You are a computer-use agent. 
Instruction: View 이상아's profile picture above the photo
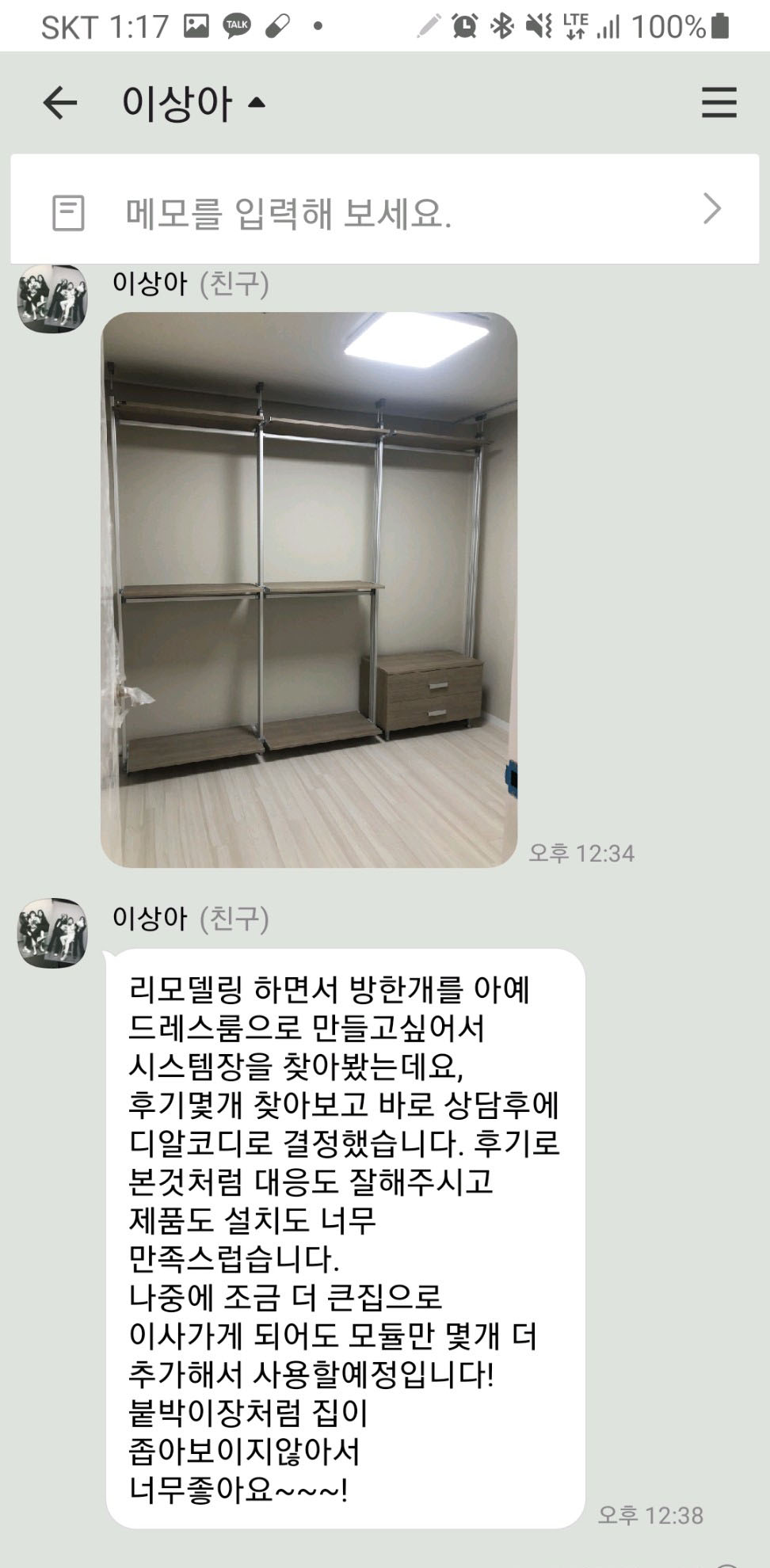pyautogui.click(x=52, y=299)
